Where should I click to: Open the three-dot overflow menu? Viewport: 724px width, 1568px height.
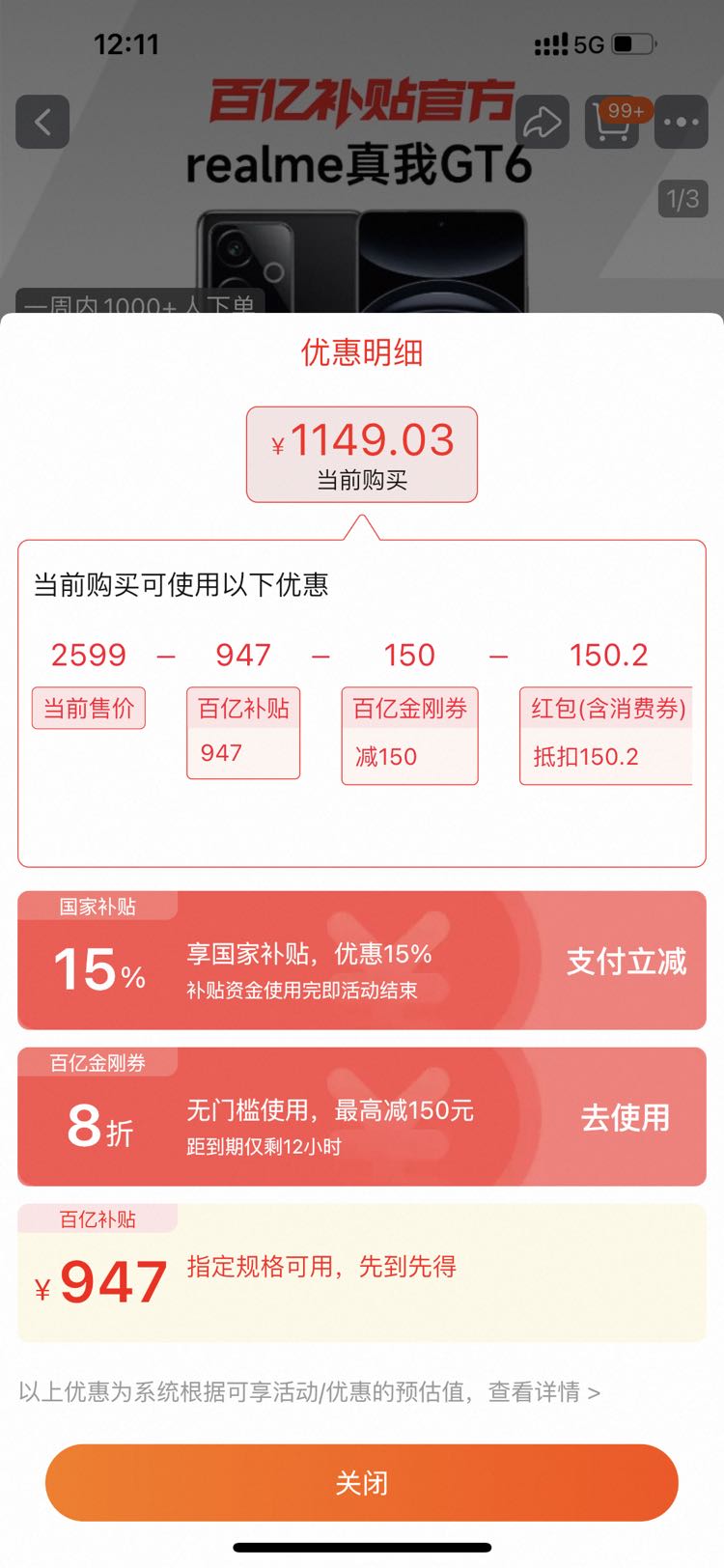681,122
